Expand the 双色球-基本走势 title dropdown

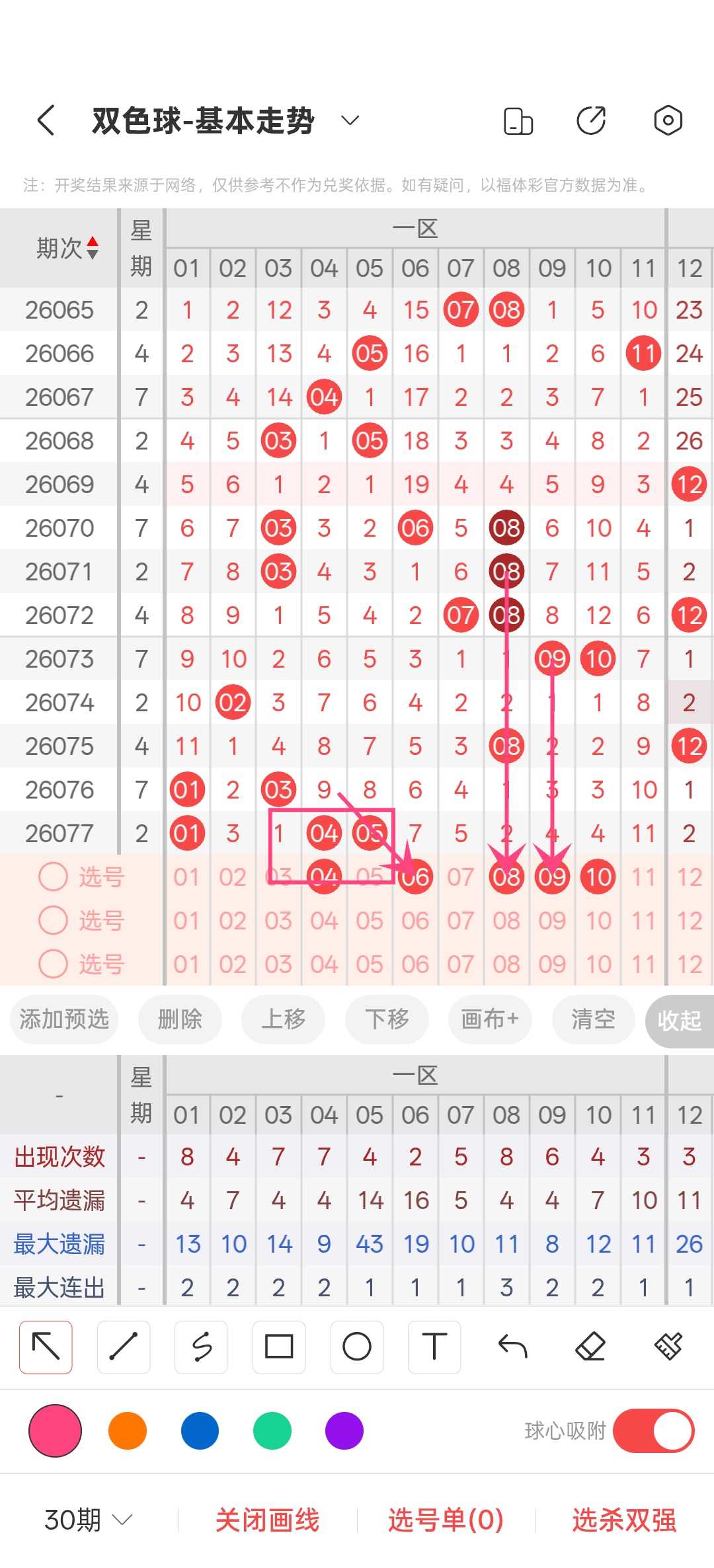[x=350, y=120]
